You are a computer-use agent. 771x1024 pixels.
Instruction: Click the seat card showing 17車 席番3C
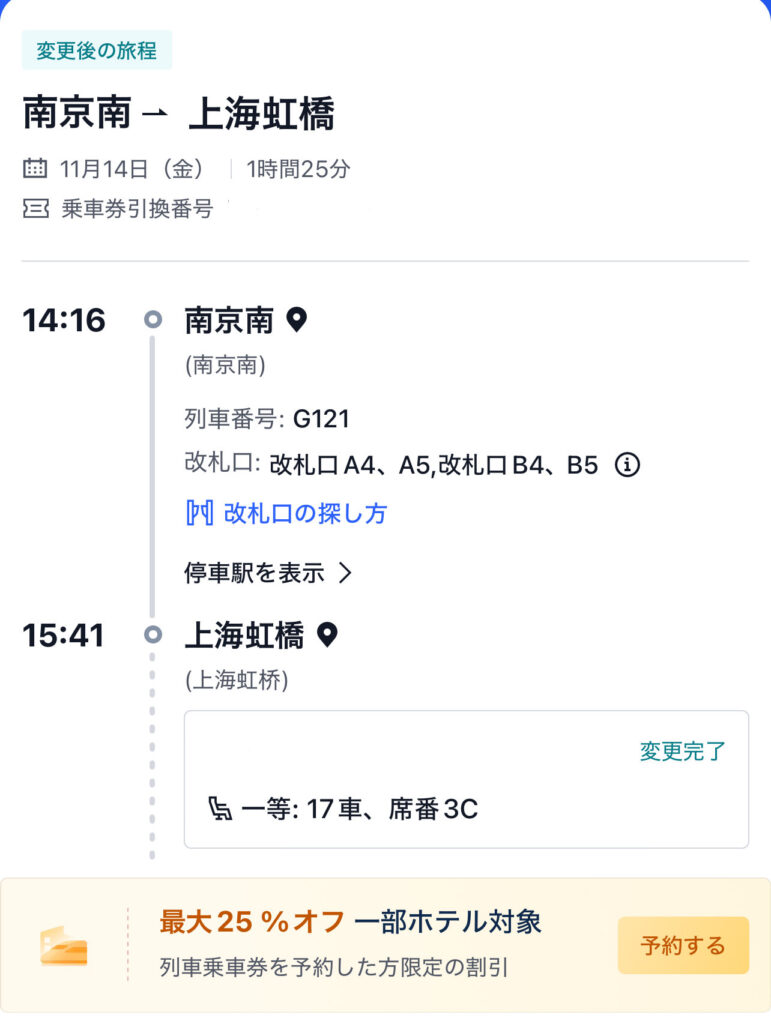465,779
